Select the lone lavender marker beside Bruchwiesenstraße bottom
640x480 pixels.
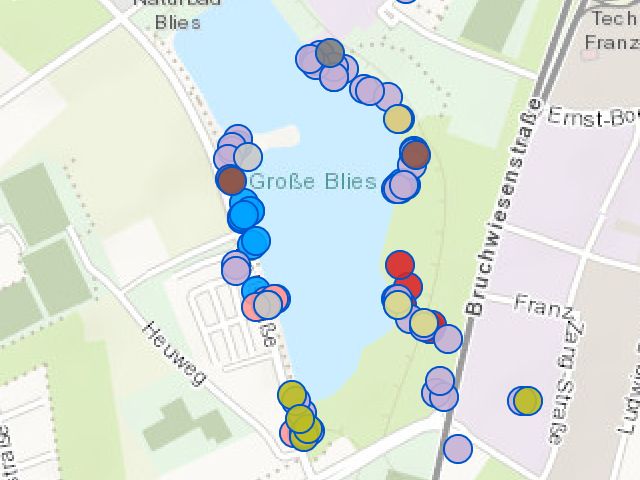click(x=458, y=448)
